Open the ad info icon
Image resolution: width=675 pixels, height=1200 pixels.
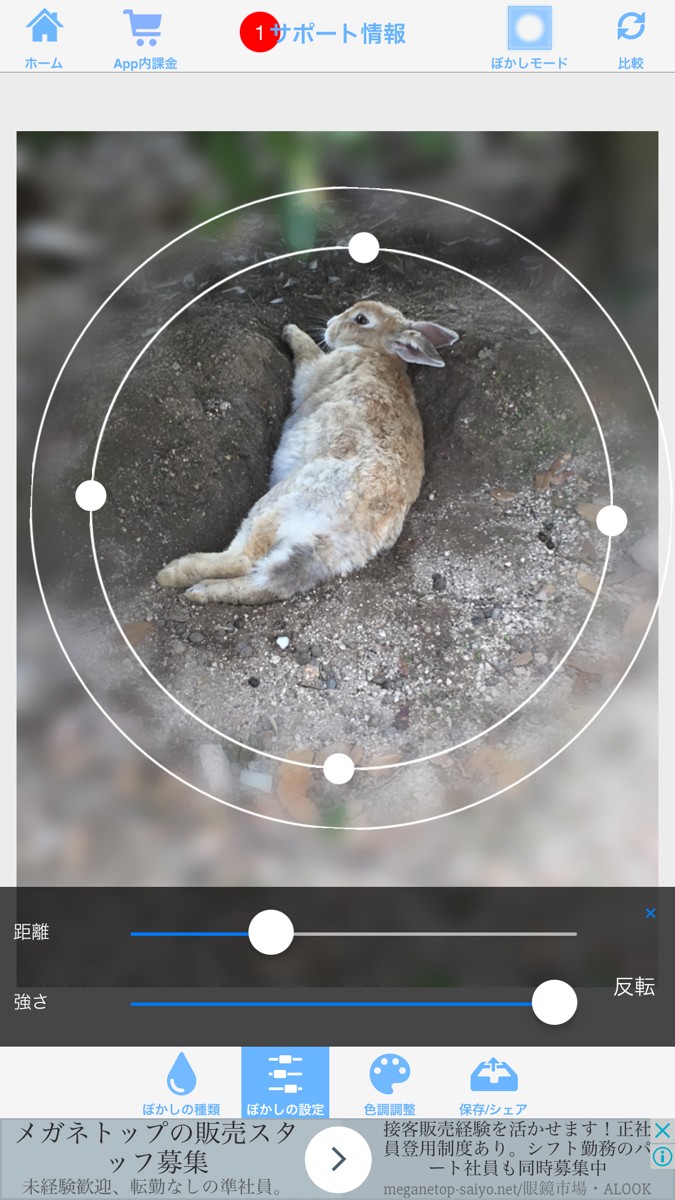(x=662, y=1157)
